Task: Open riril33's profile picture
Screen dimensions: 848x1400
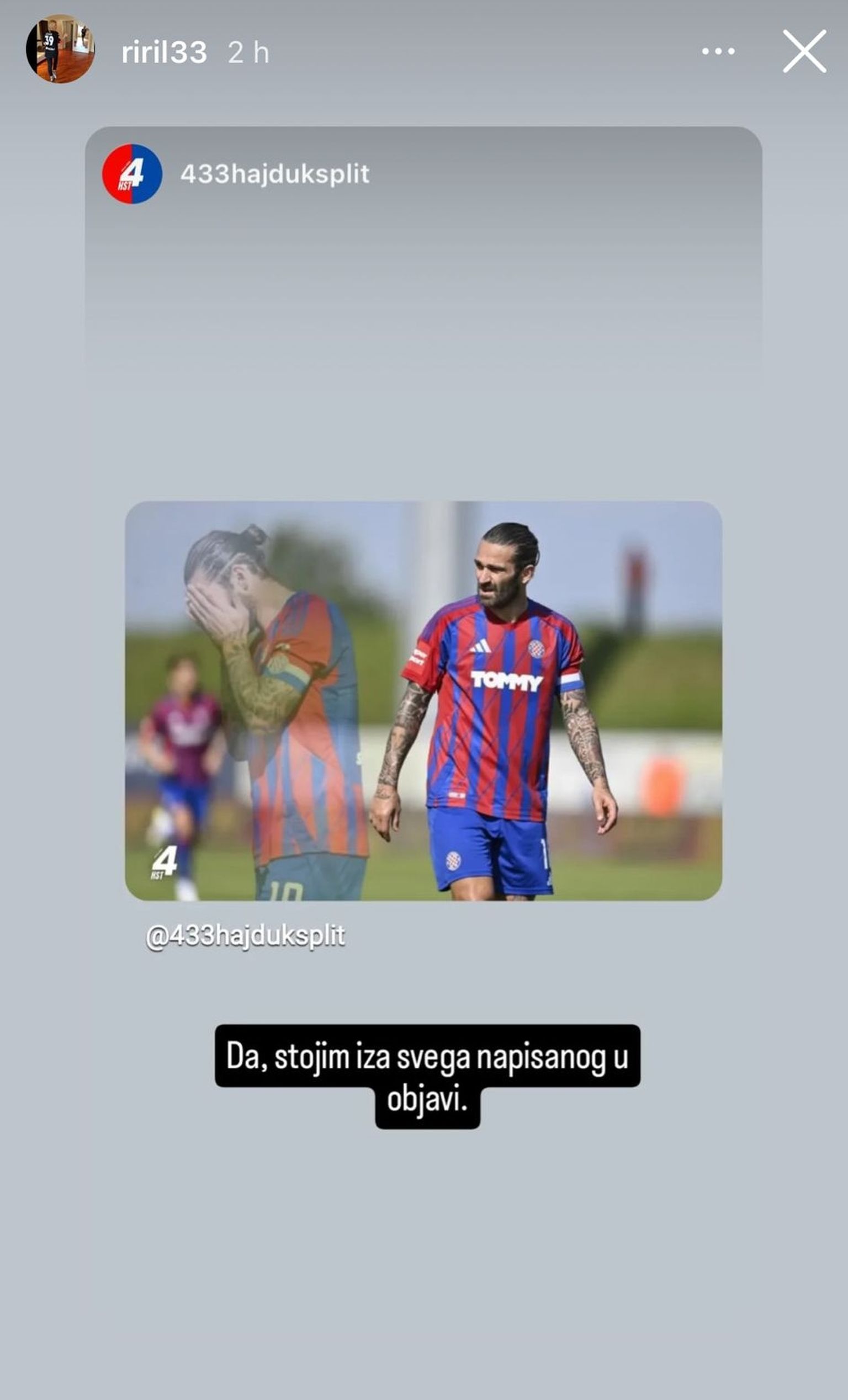Action: (60, 50)
